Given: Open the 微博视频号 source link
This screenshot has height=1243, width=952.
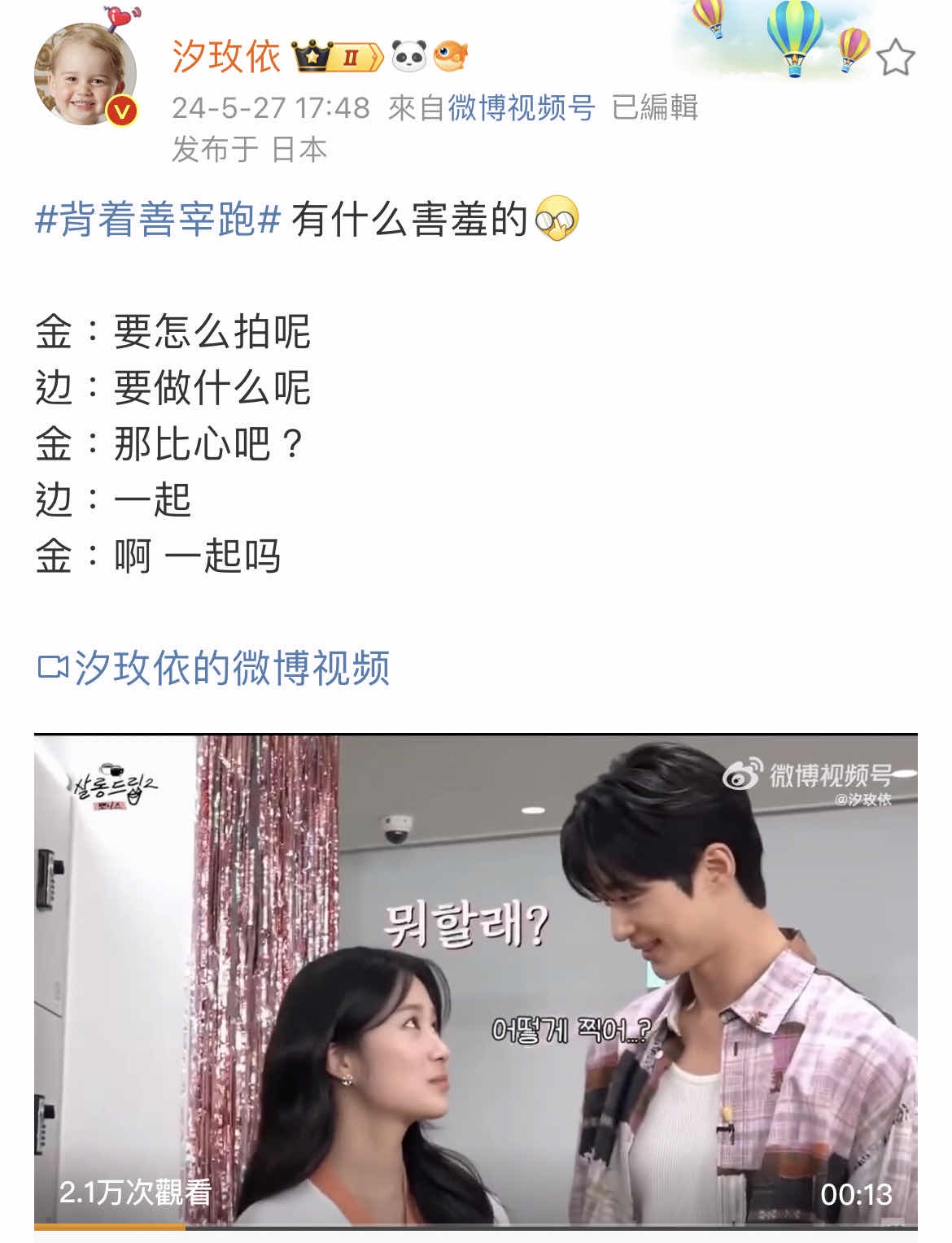Looking at the screenshot, I should coord(522,107).
